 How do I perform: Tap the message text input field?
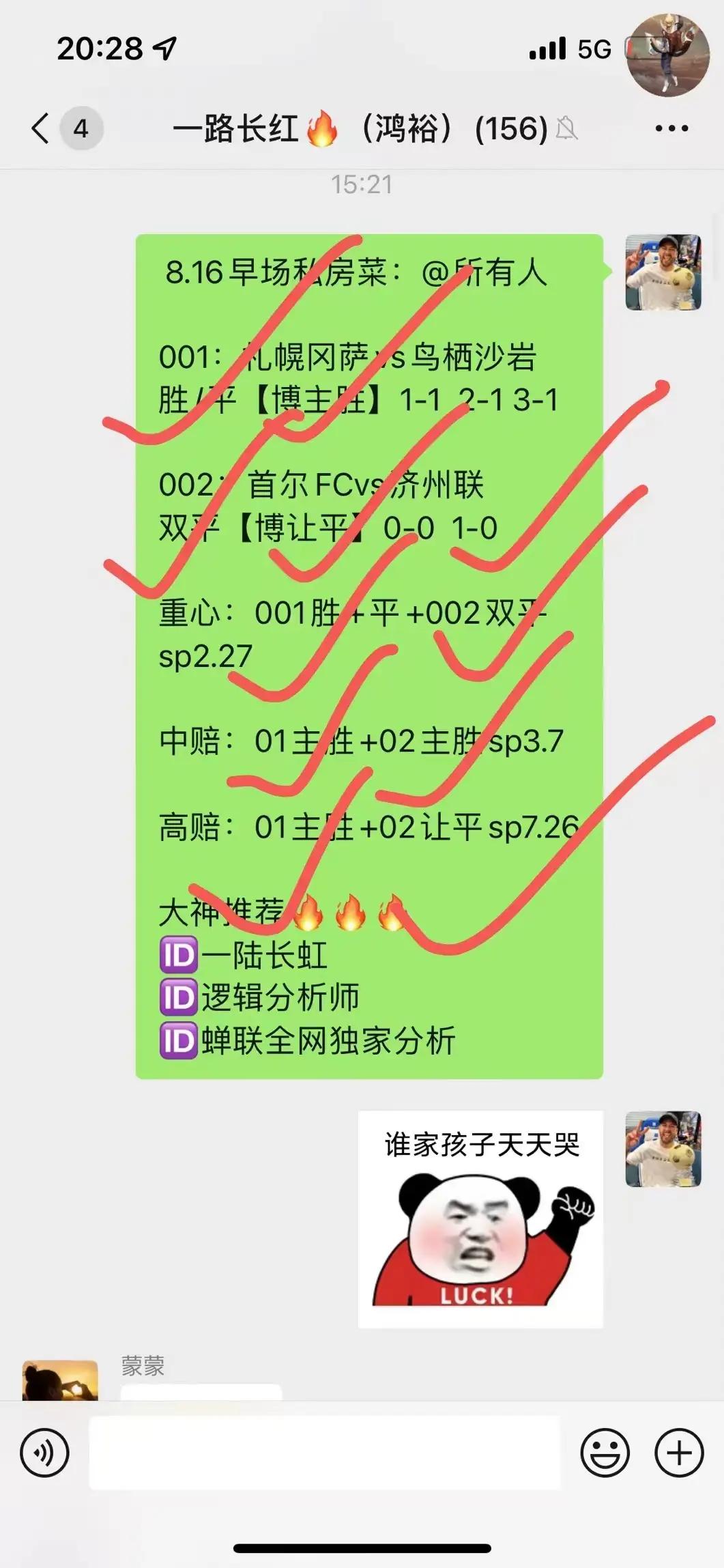(x=324, y=1453)
